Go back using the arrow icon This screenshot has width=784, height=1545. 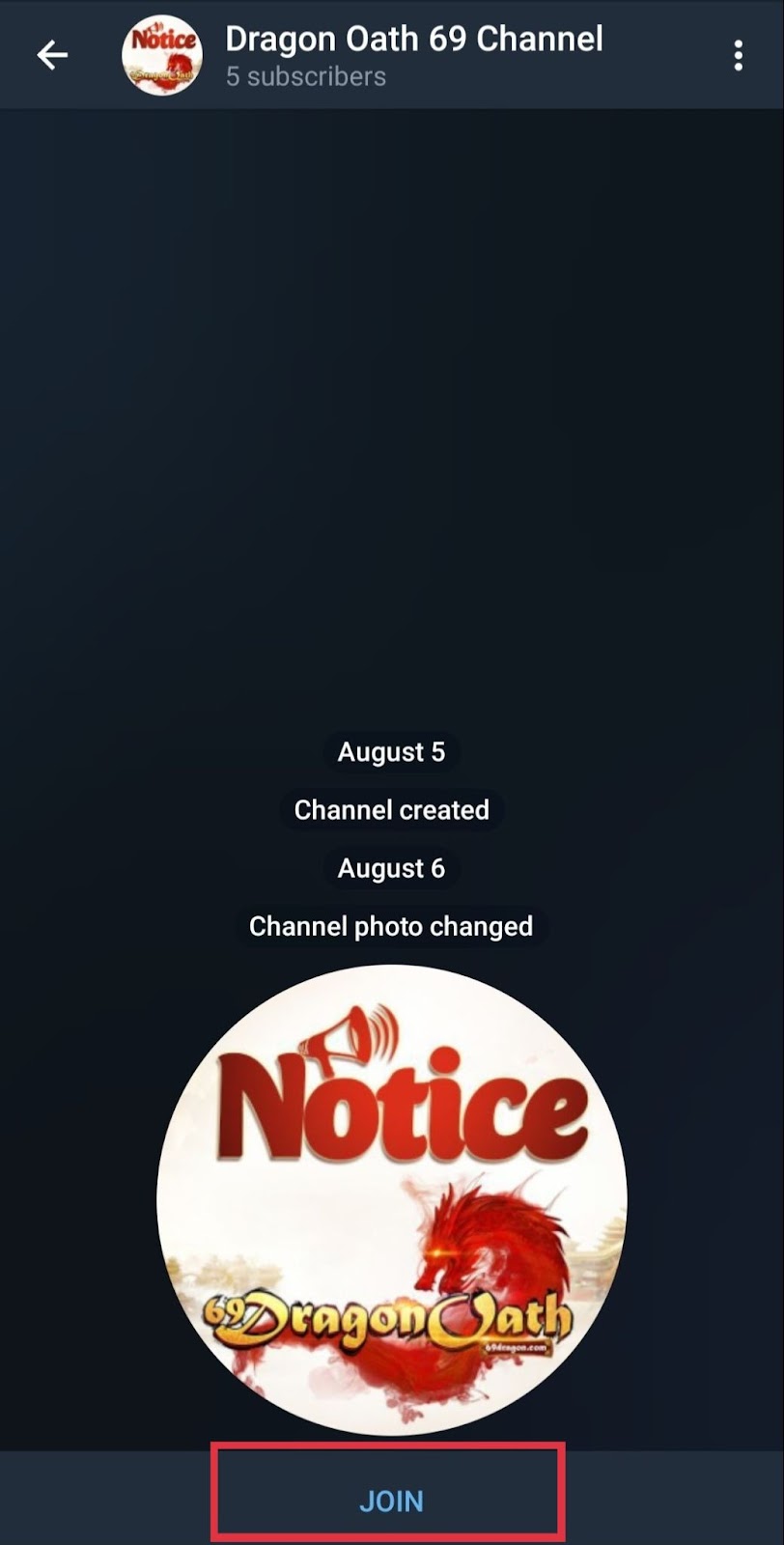(x=52, y=55)
